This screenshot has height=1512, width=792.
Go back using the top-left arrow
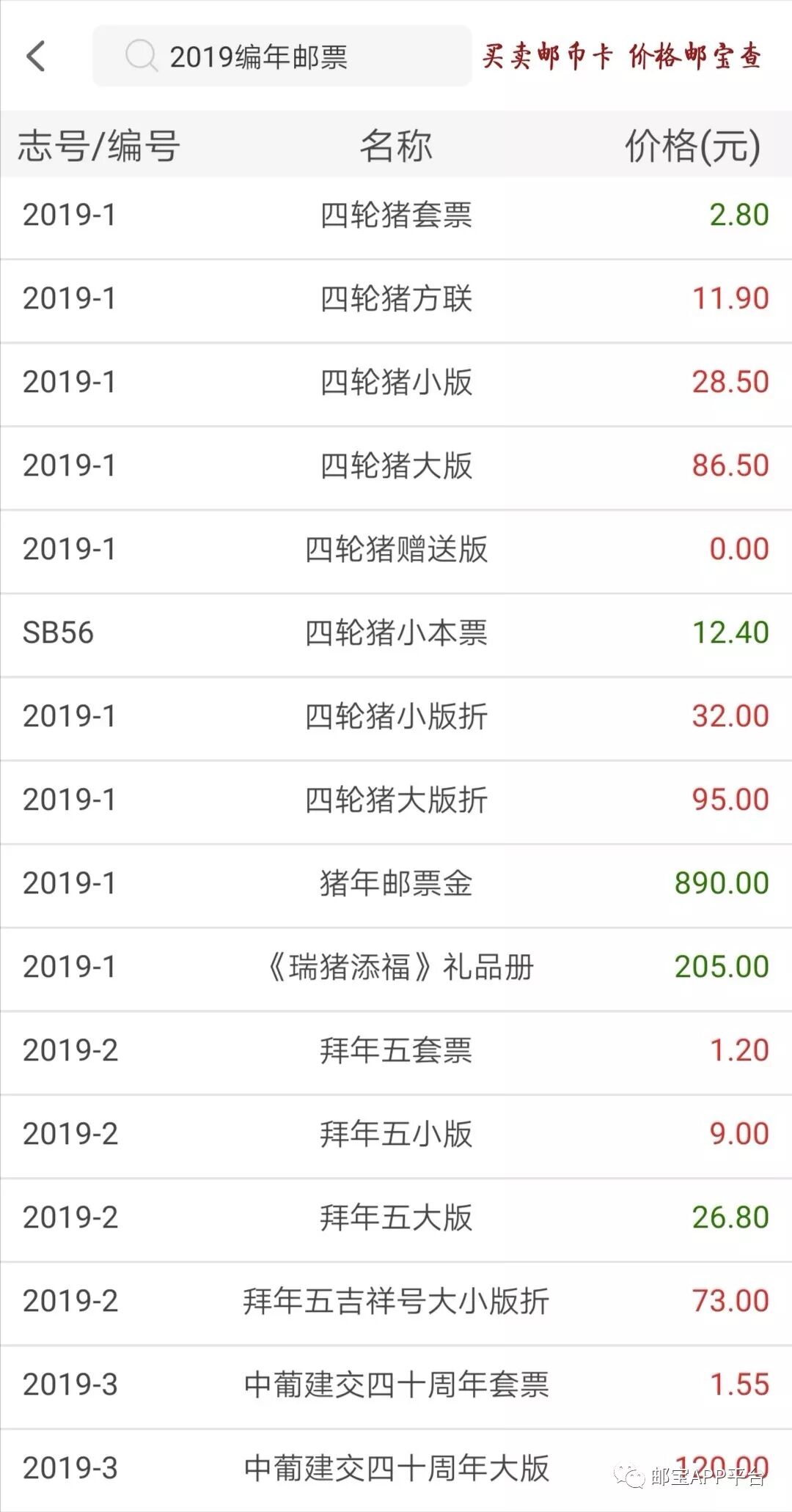coord(36,56)
